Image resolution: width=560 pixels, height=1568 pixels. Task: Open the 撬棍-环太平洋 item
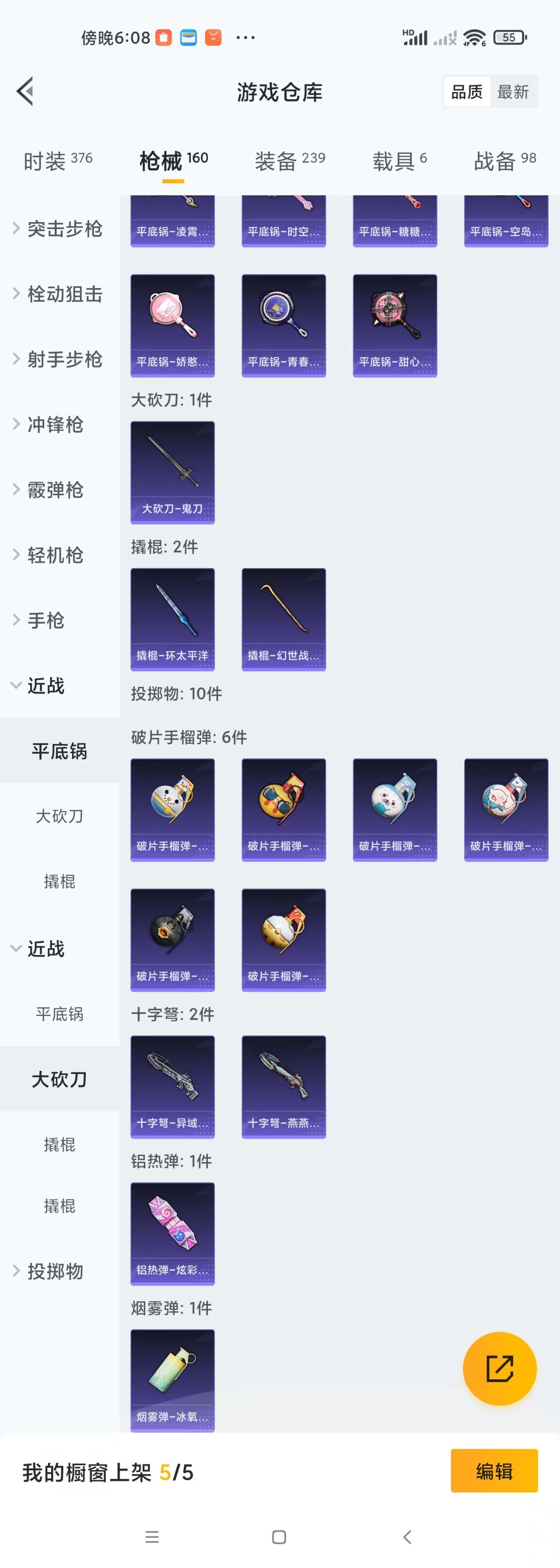coord(172,619)
